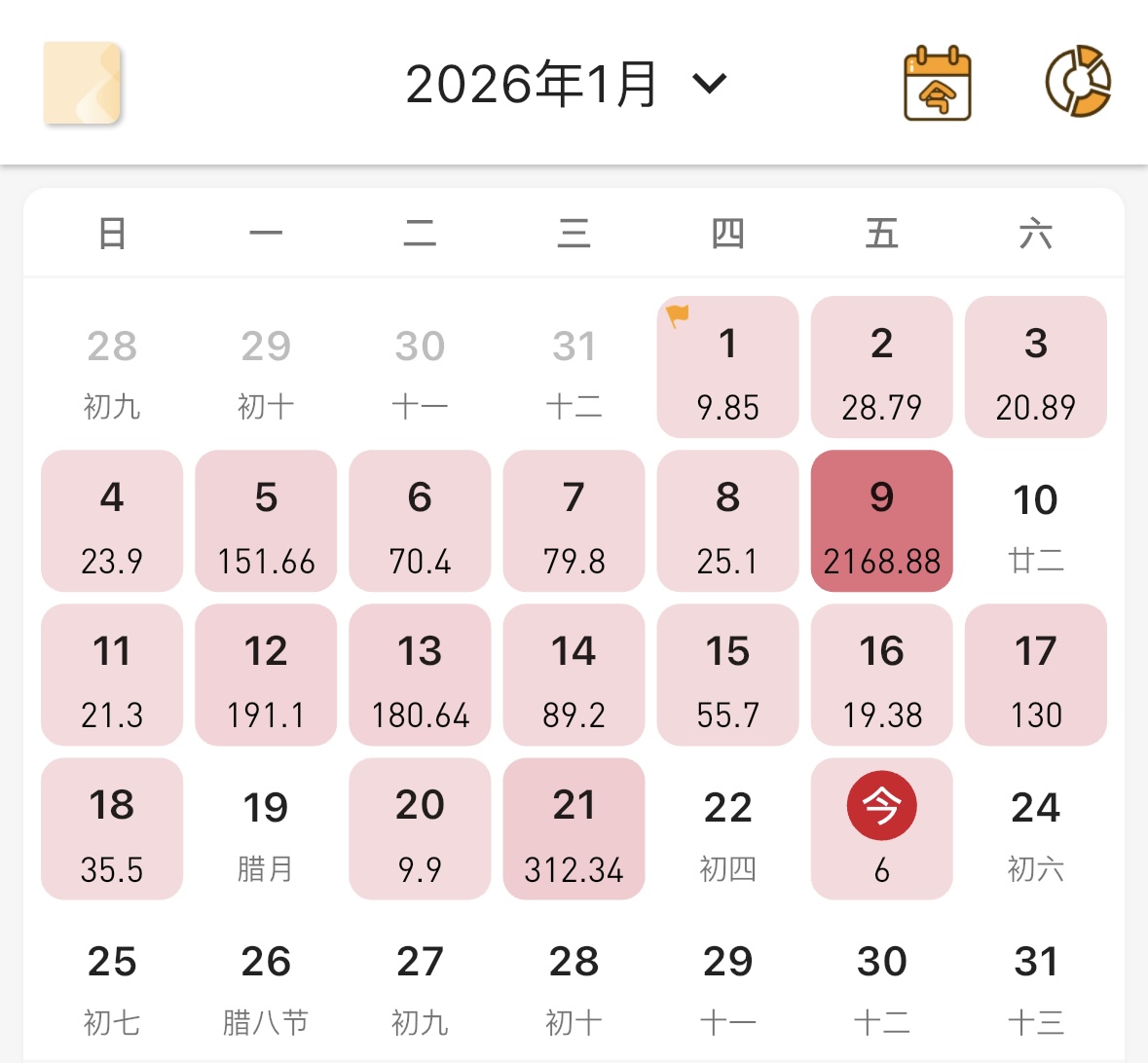Select January 13 with amount 180.64
Screen dimensions: 1148x1063
click(x=420, y=676)
